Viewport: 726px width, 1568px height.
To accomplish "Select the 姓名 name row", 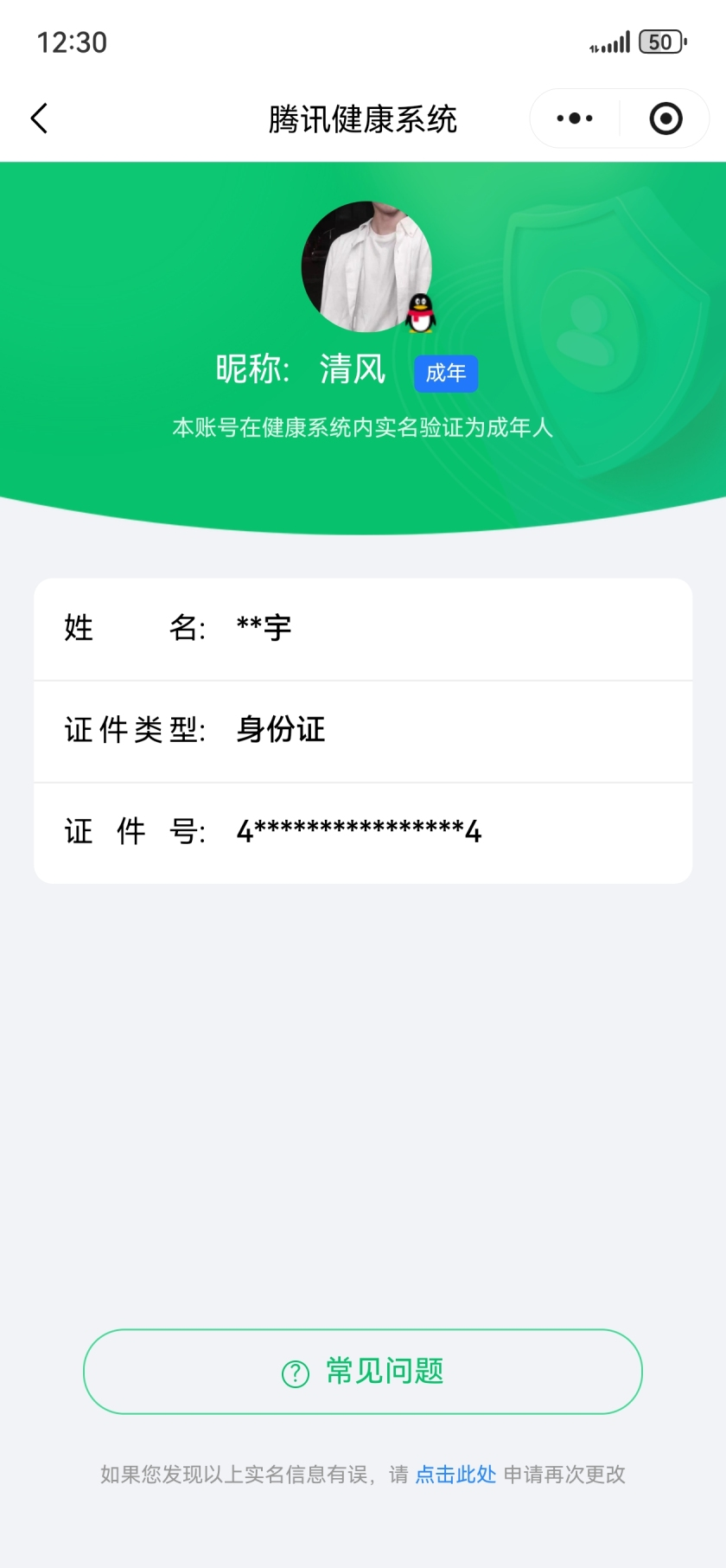I will pyautogui.click(x=363, y=629).
